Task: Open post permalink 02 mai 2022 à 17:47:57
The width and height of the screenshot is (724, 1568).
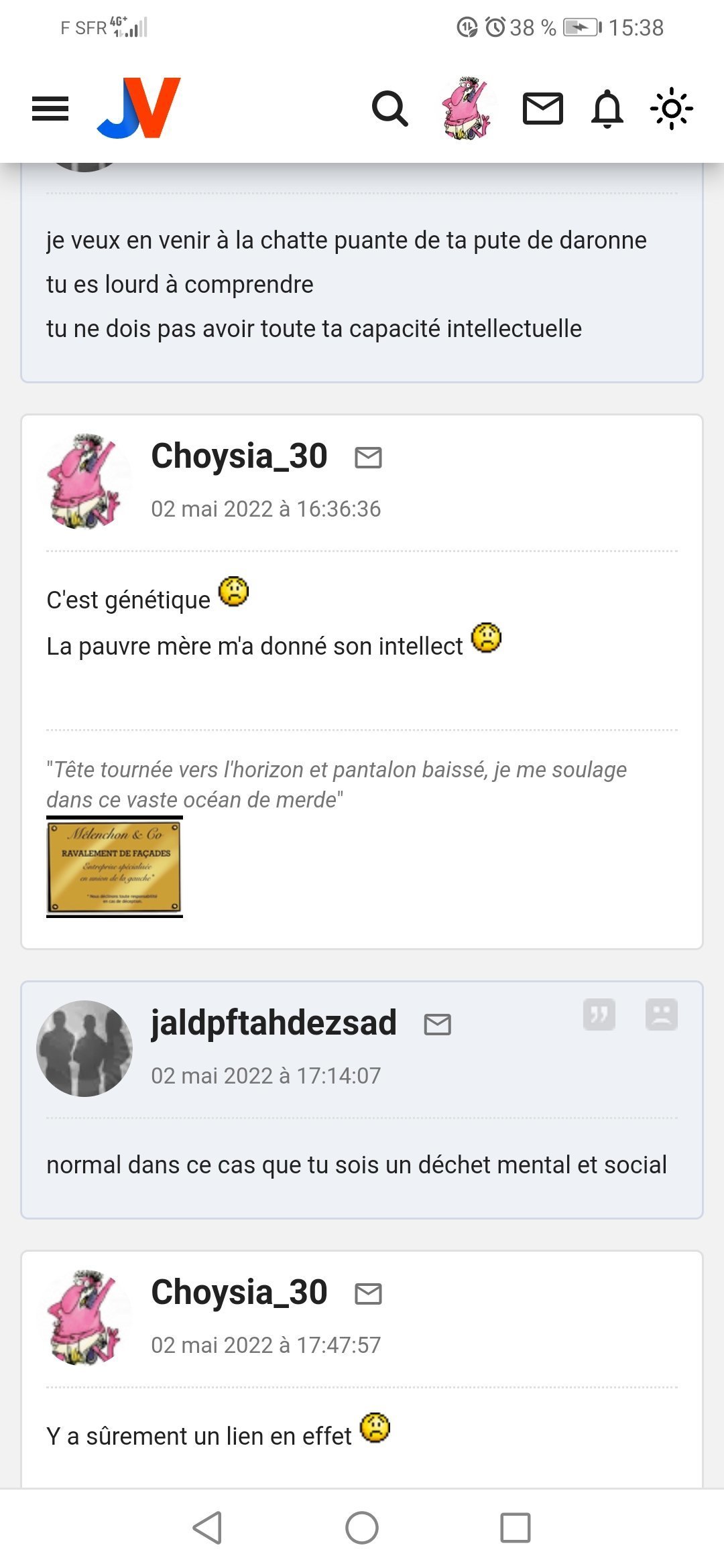Action: pyautogui.click(x=265, y=1346)
